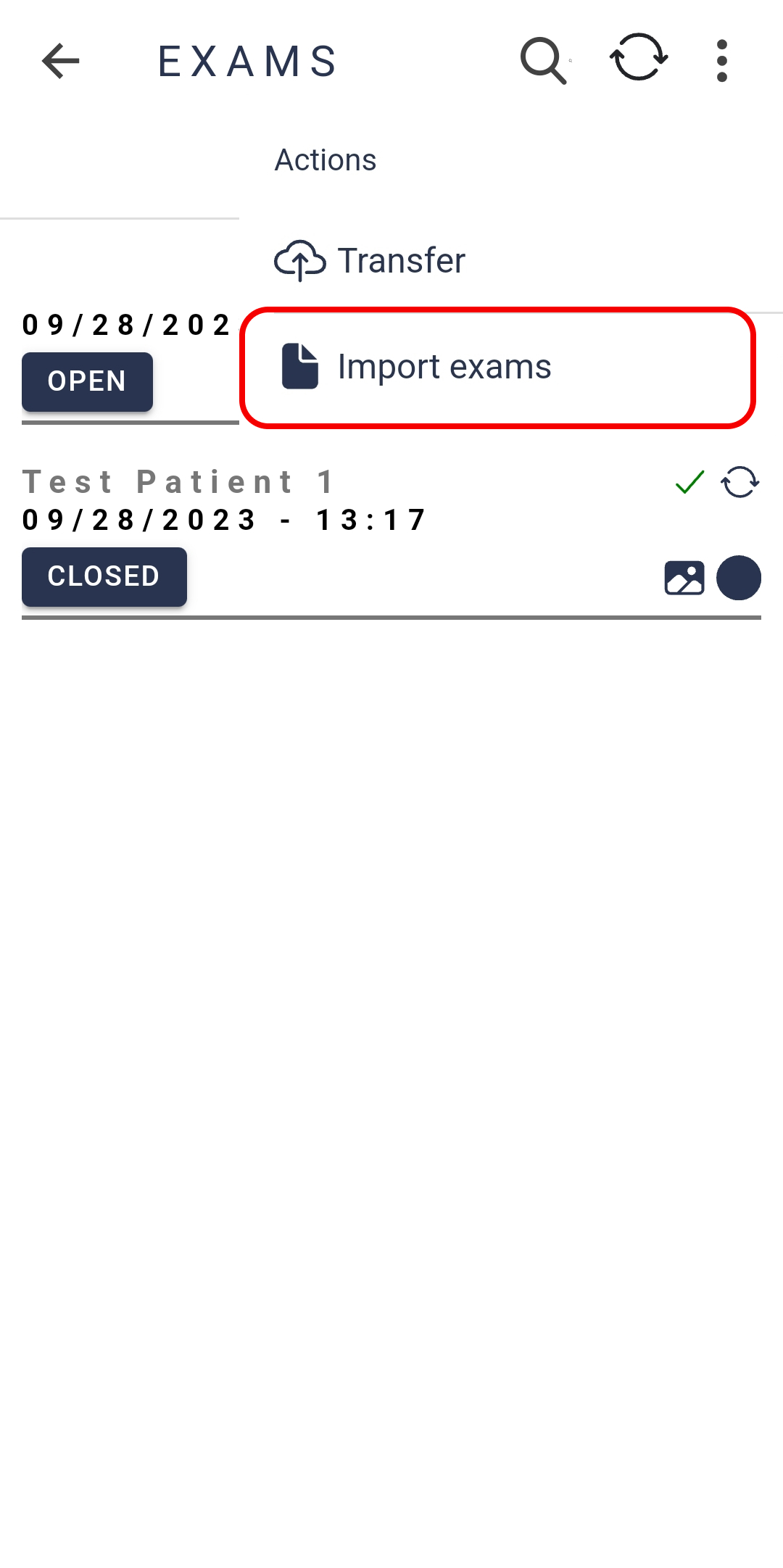Tap sync icon on Test Patient 1
The height and width of the screenshot is (1568, 783).
(x=740, y=482)
